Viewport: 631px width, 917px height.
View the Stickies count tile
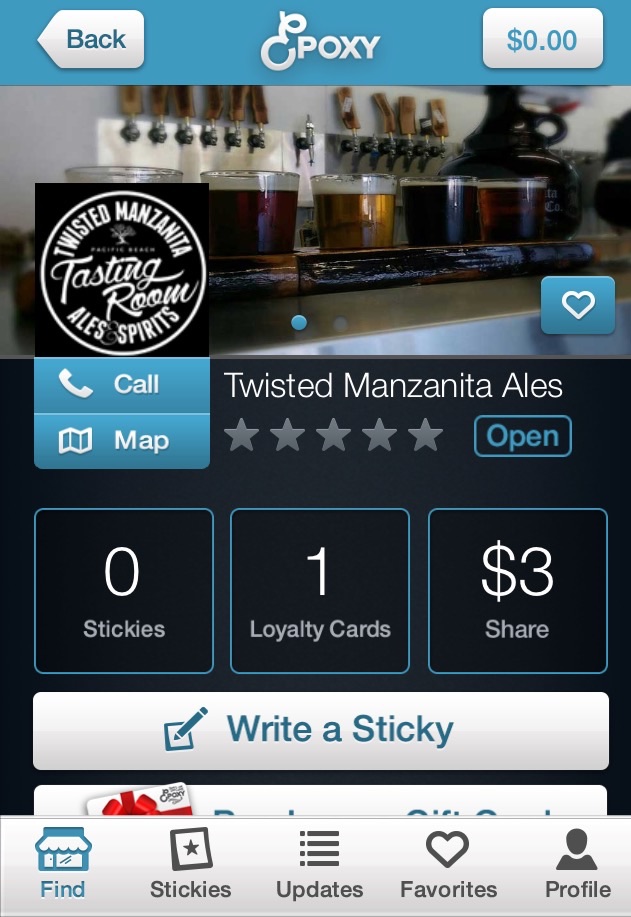click(124, 591)
